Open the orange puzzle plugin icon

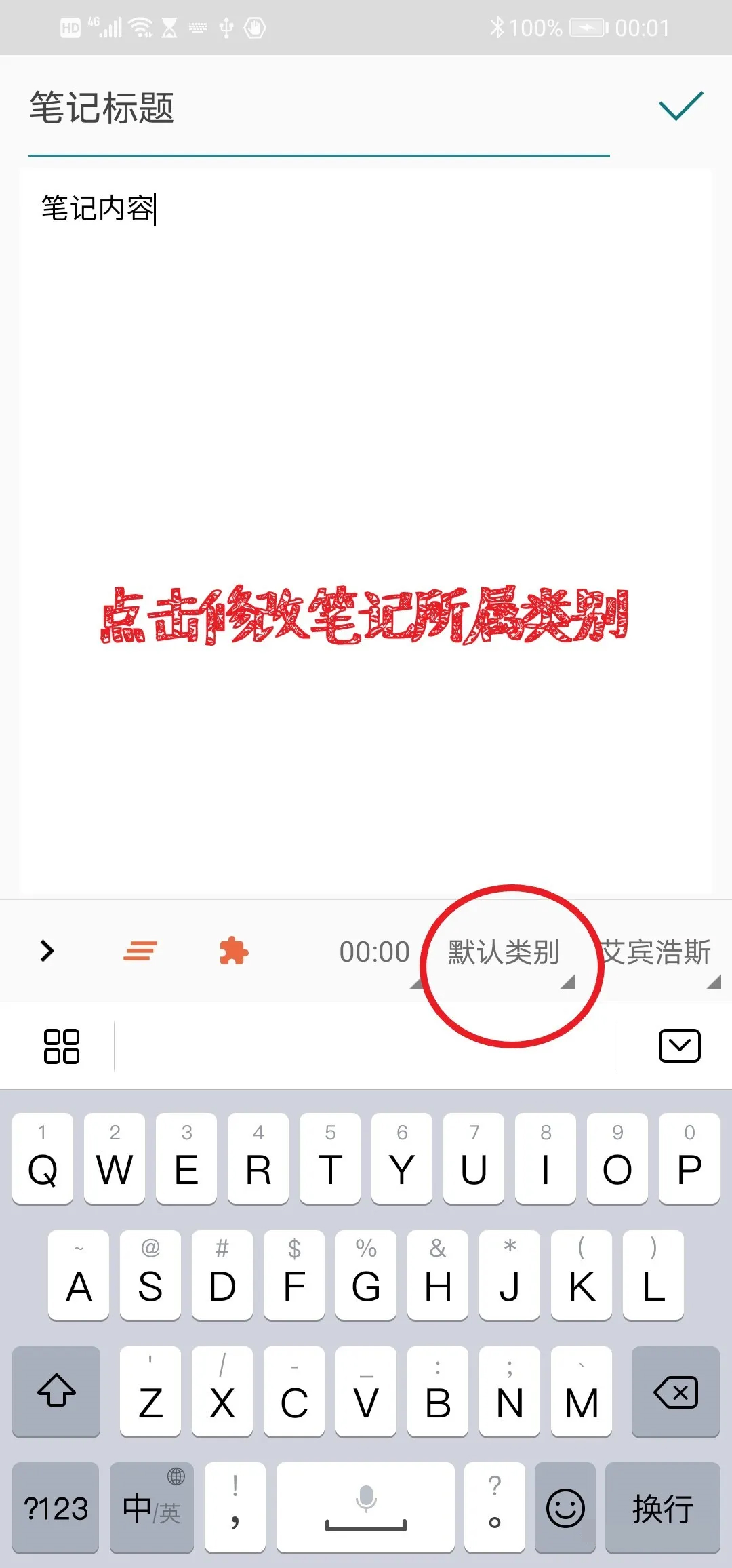234,951
